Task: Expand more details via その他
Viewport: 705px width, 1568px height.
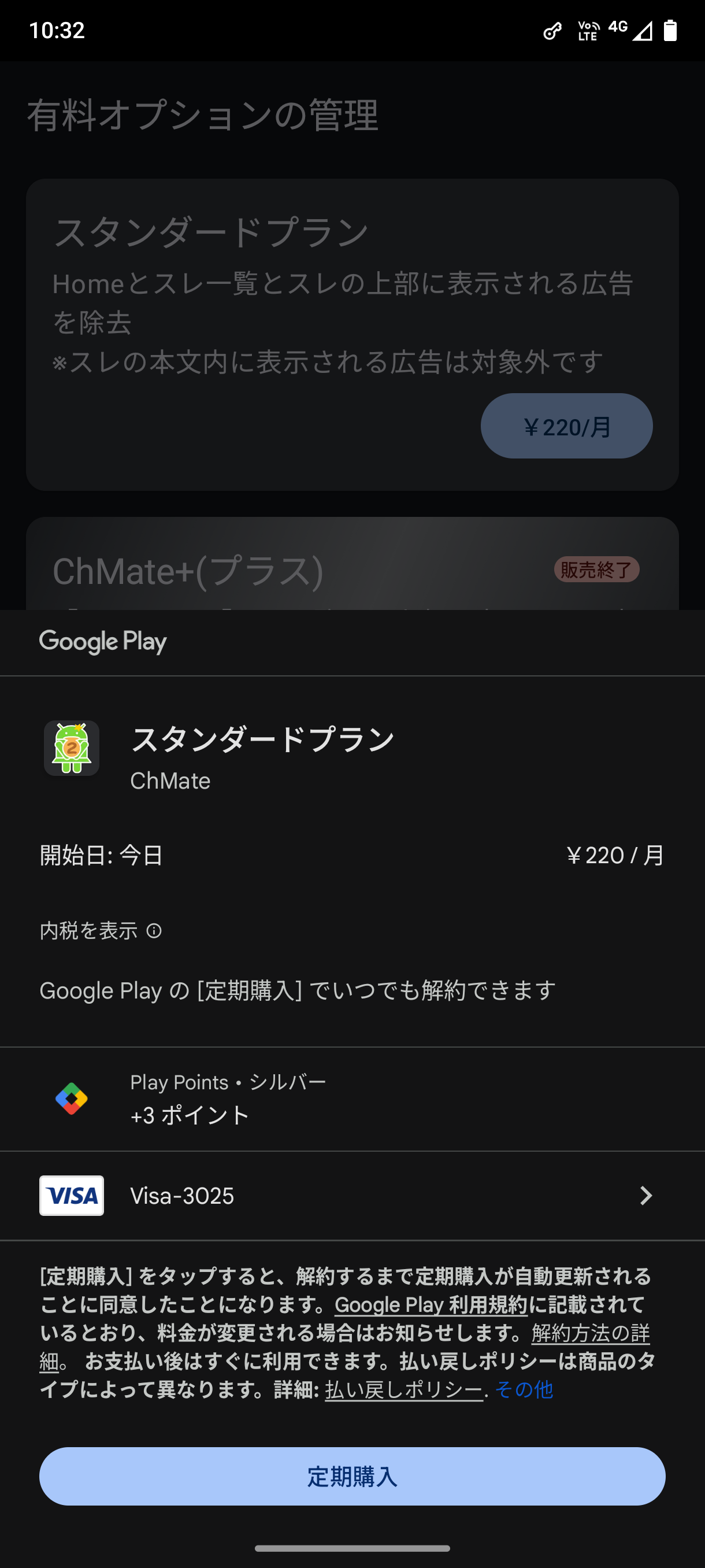Action: (524, 1391)
